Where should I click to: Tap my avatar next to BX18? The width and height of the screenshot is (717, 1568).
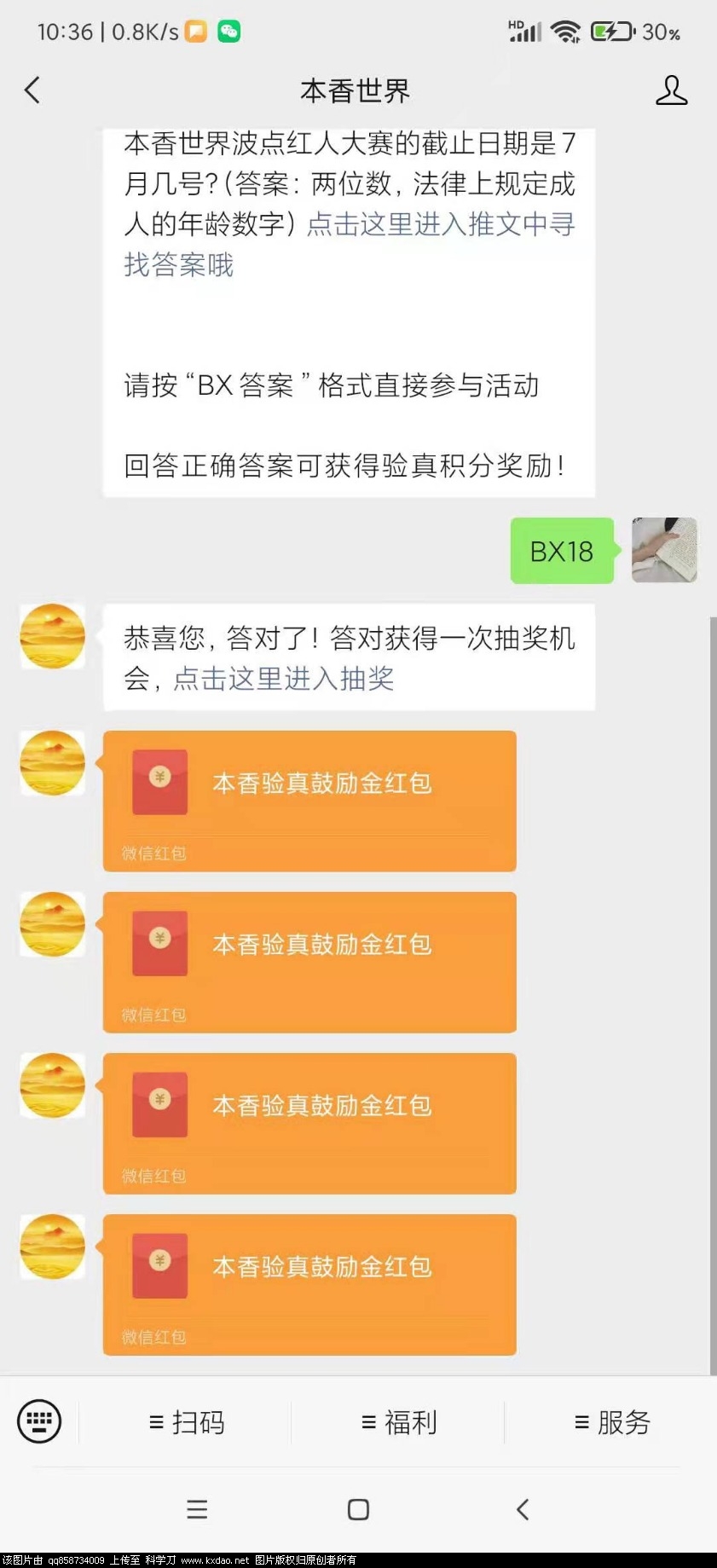pos(664,550)
